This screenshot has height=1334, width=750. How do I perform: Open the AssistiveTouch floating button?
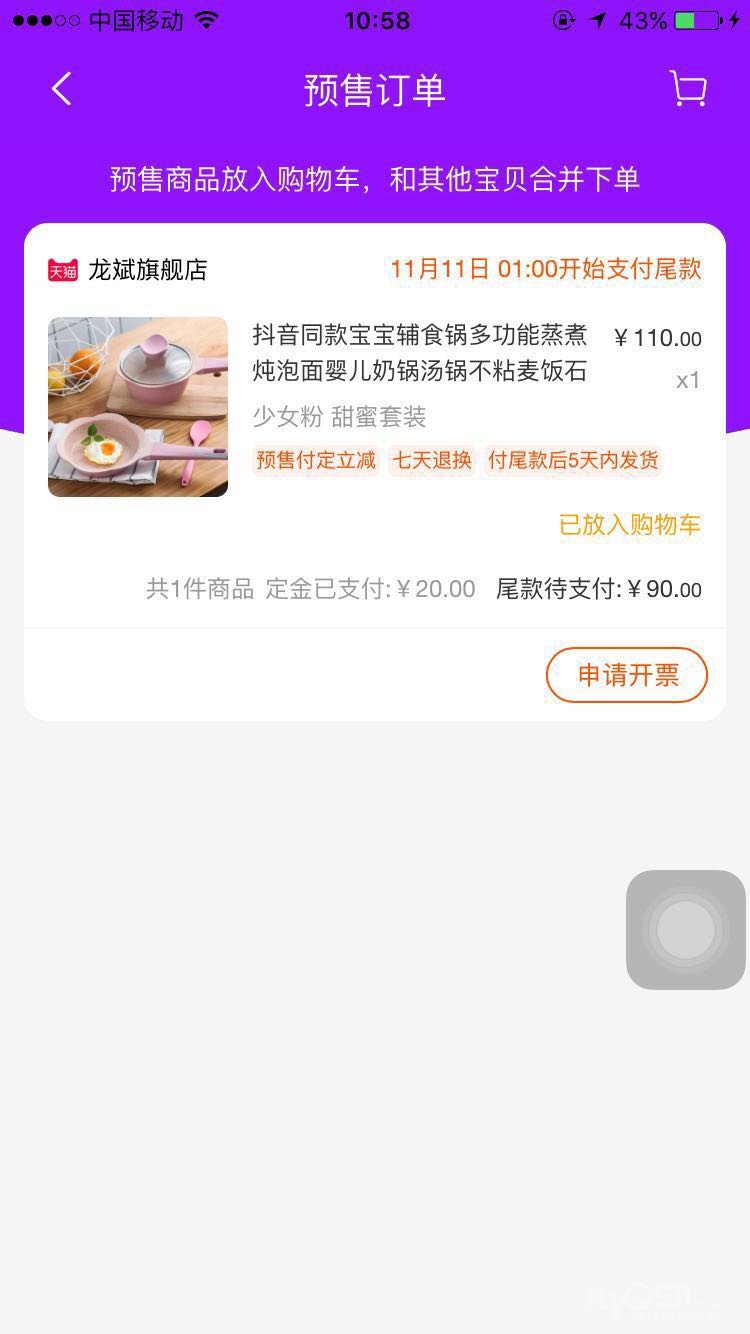click(x=686, y=930)
